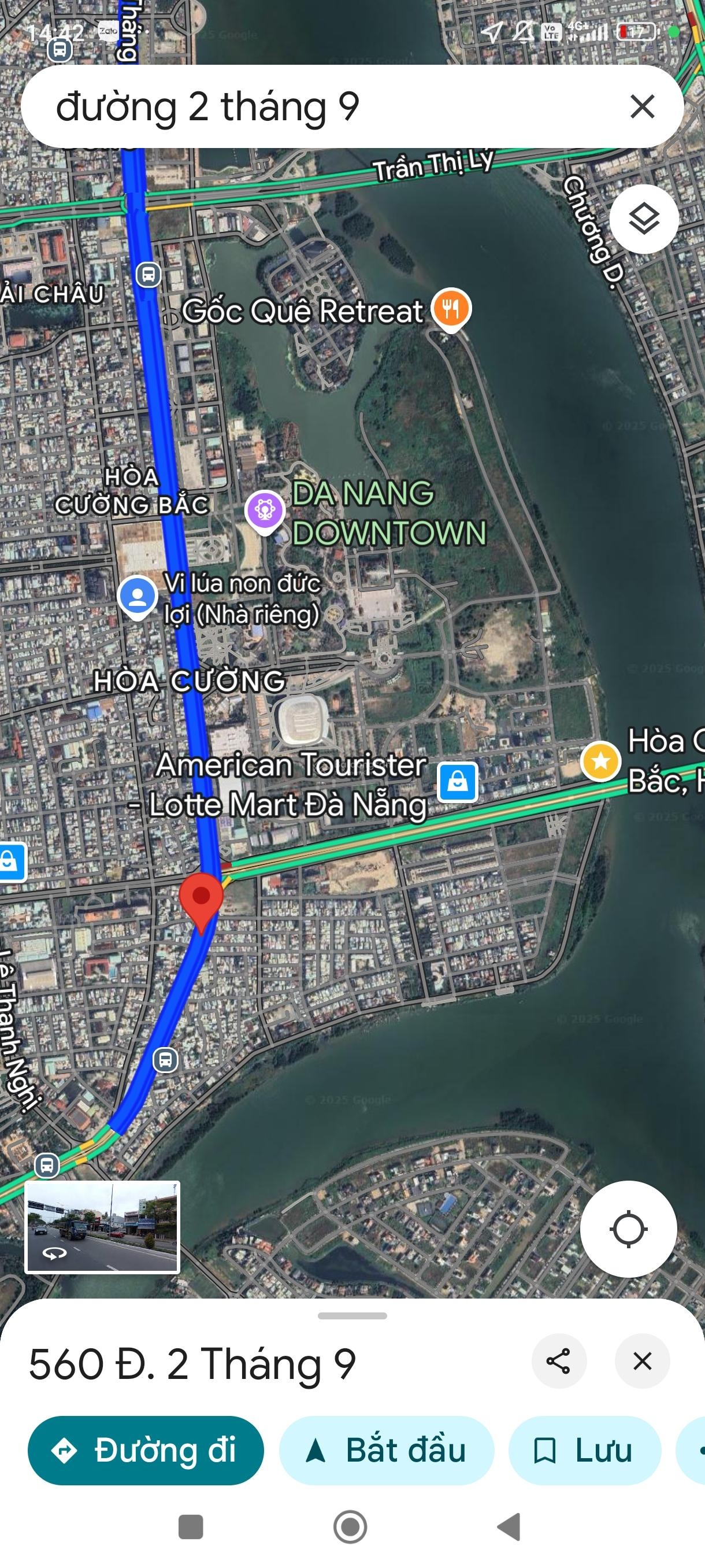This screenshot has height=1568, width=705.
Task: Get directions with Đường đi
Action: coord(146,1450)
